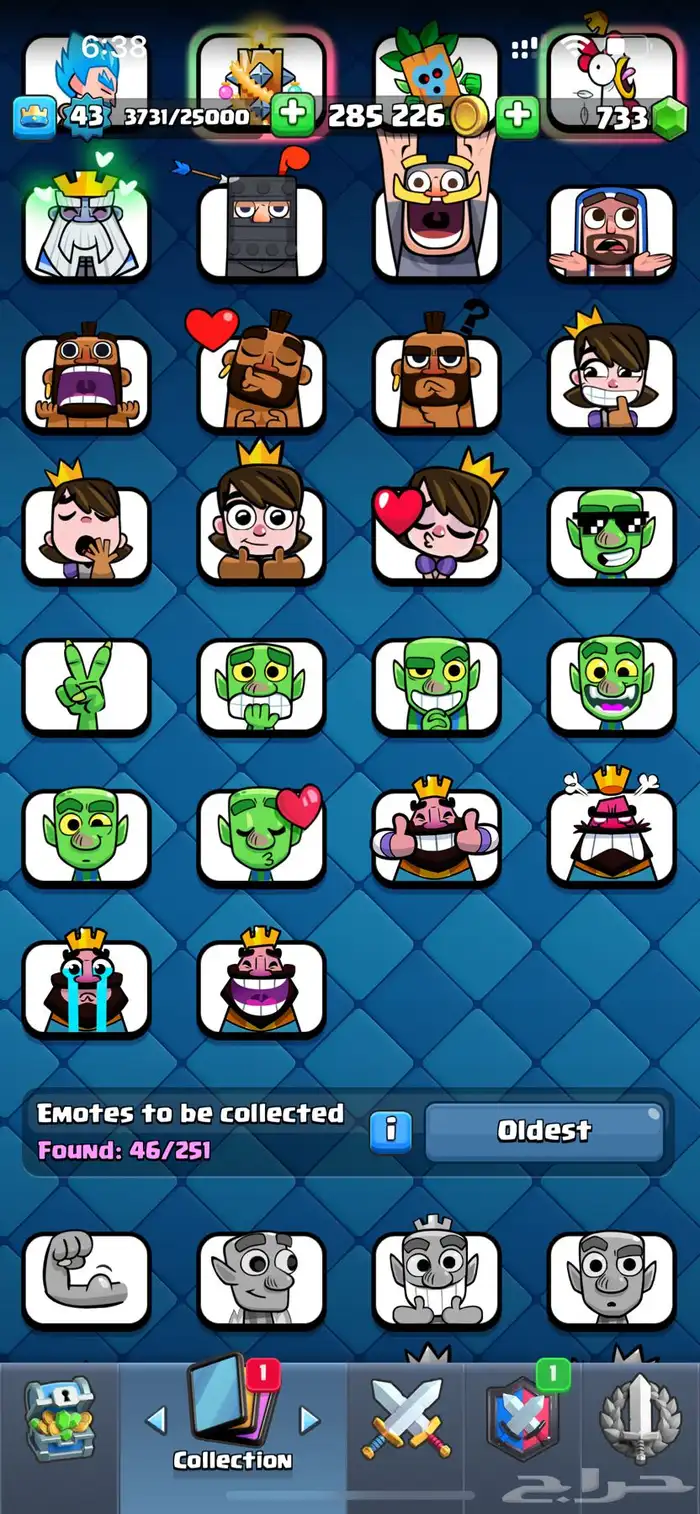Viewport: 700px width, 1514px height.
Task: Pick the goblin kiss with heart emote
Action: [261, 837]
